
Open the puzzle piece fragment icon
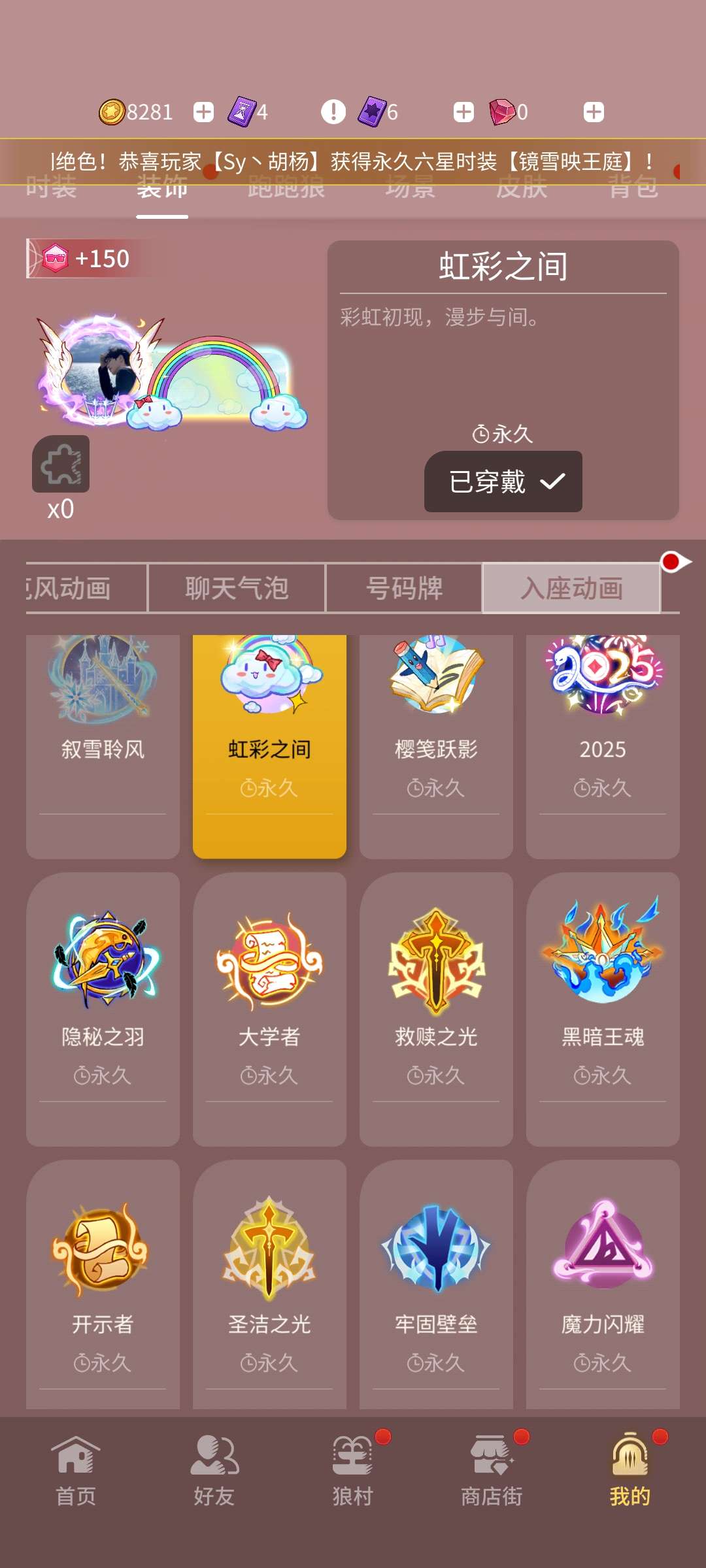pyautogui.click(x=61, y=465)
